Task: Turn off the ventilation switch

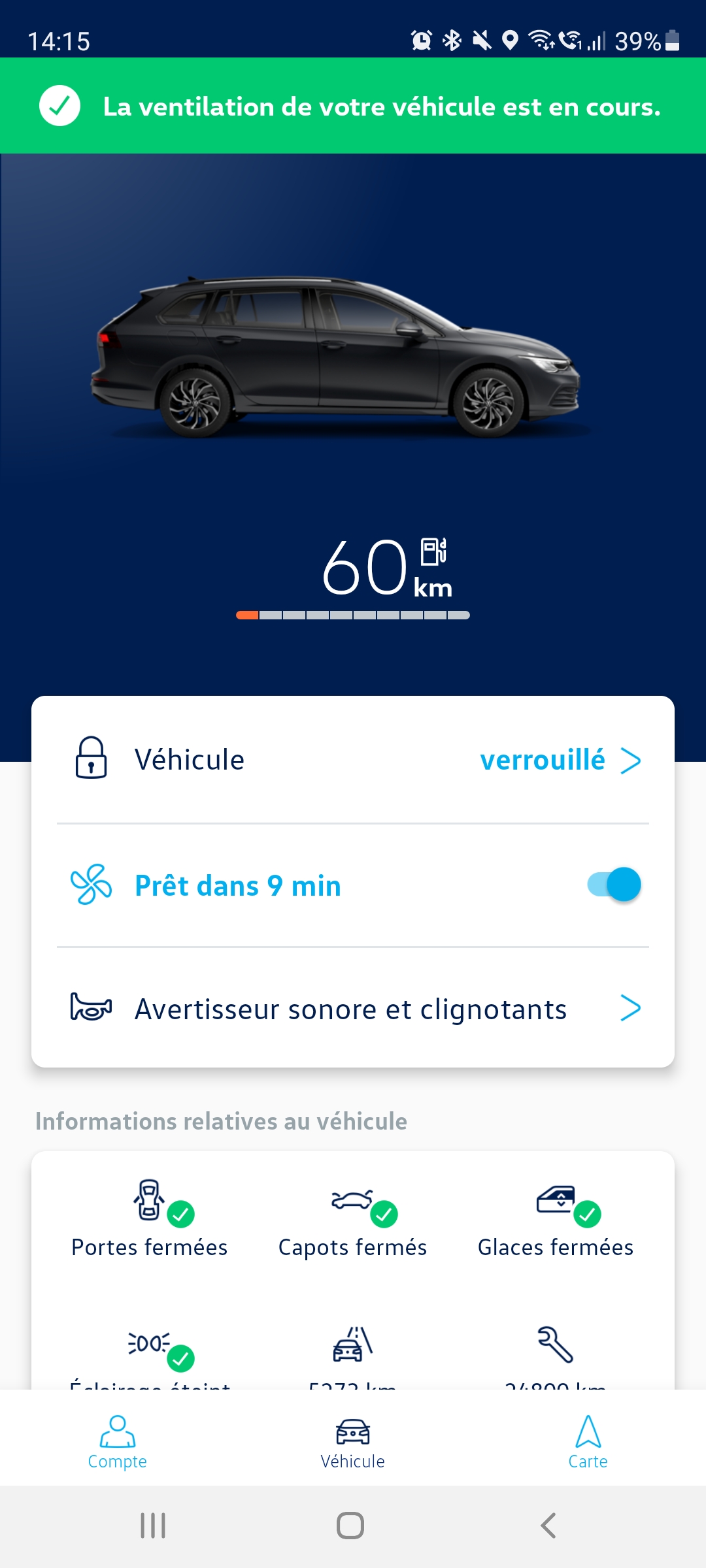Action: (x=614, y=885)
